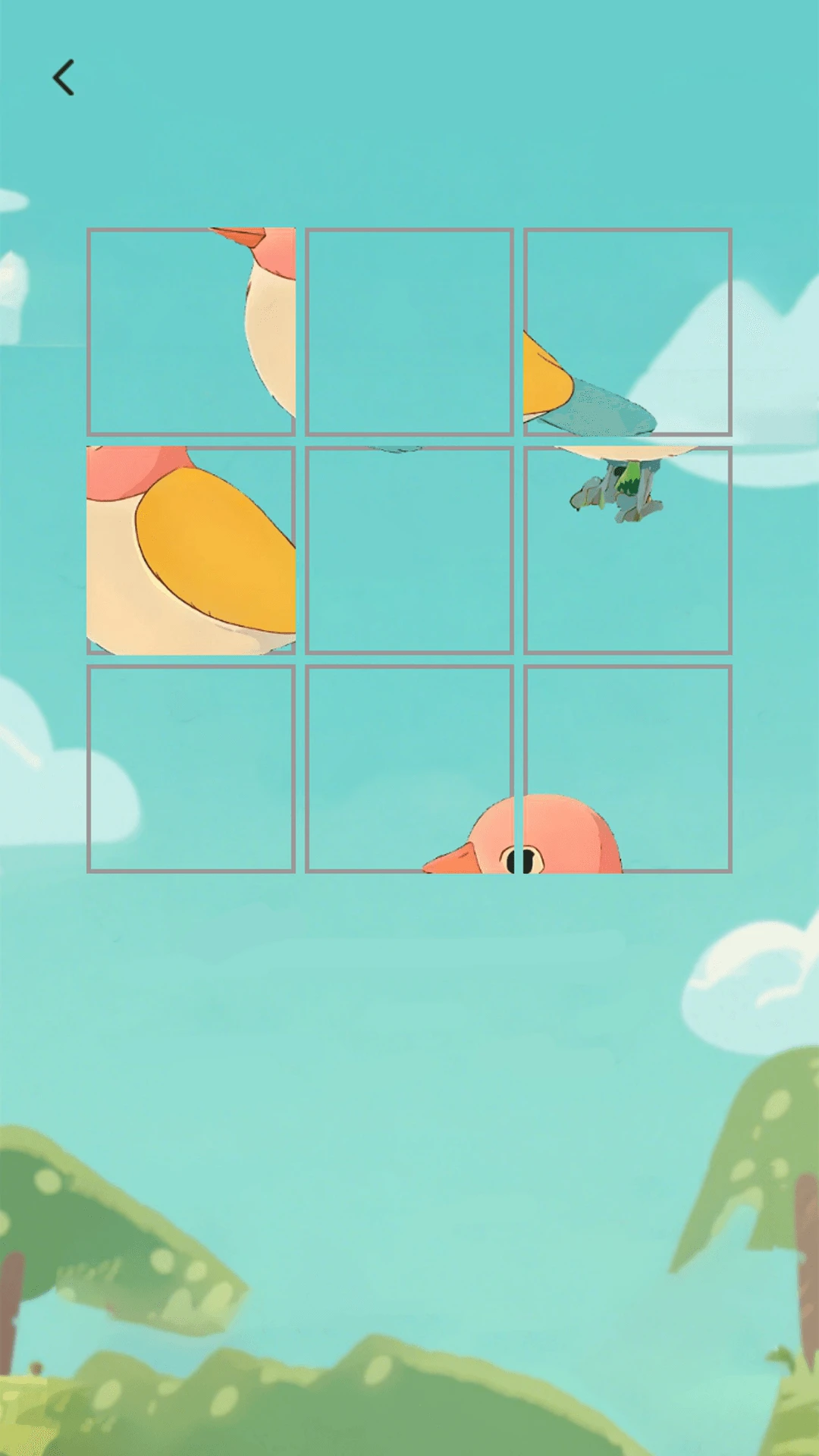Viewport: 819px width, 1456px height.
Task: Tap the tile with orange beak and cream chest
Action: [191, 331]
